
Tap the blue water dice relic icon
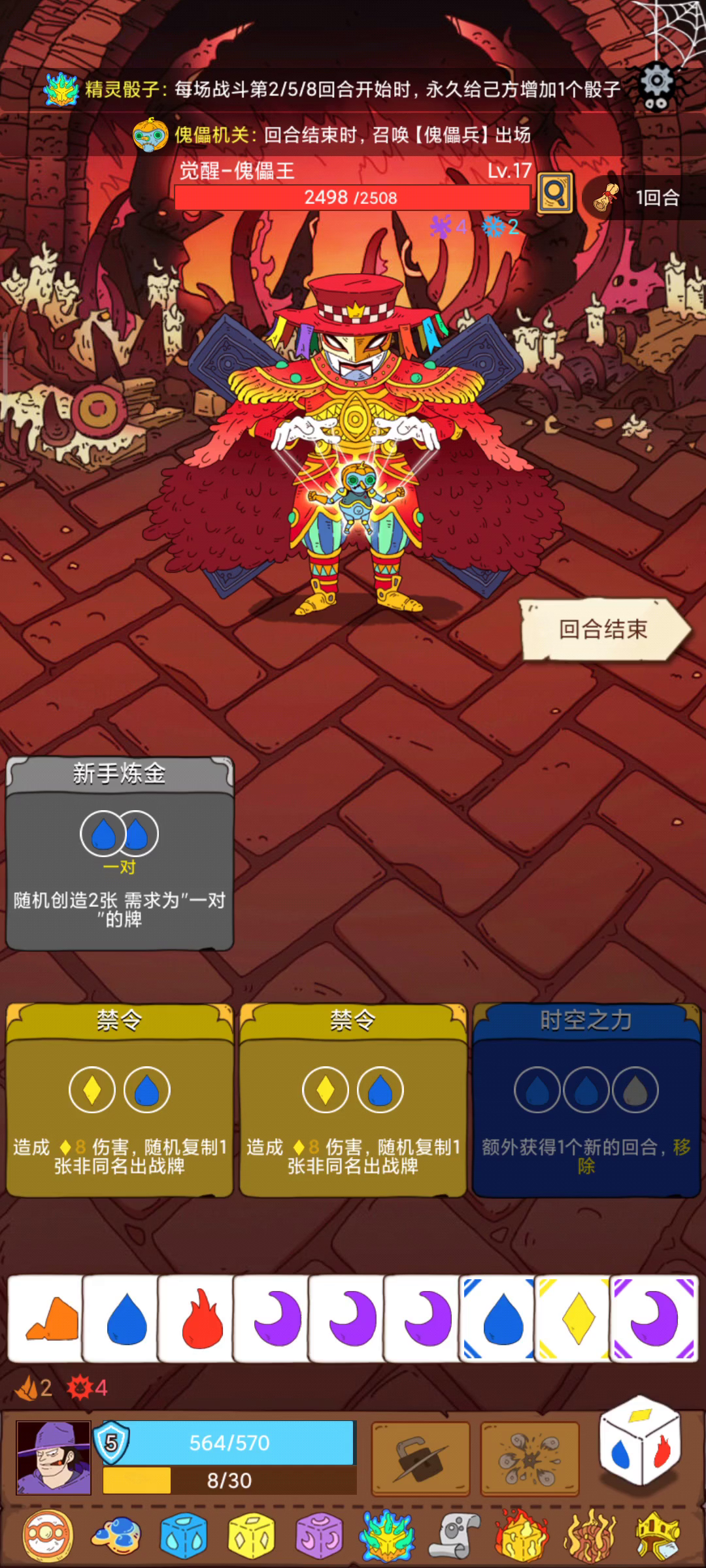(184, 1536)
